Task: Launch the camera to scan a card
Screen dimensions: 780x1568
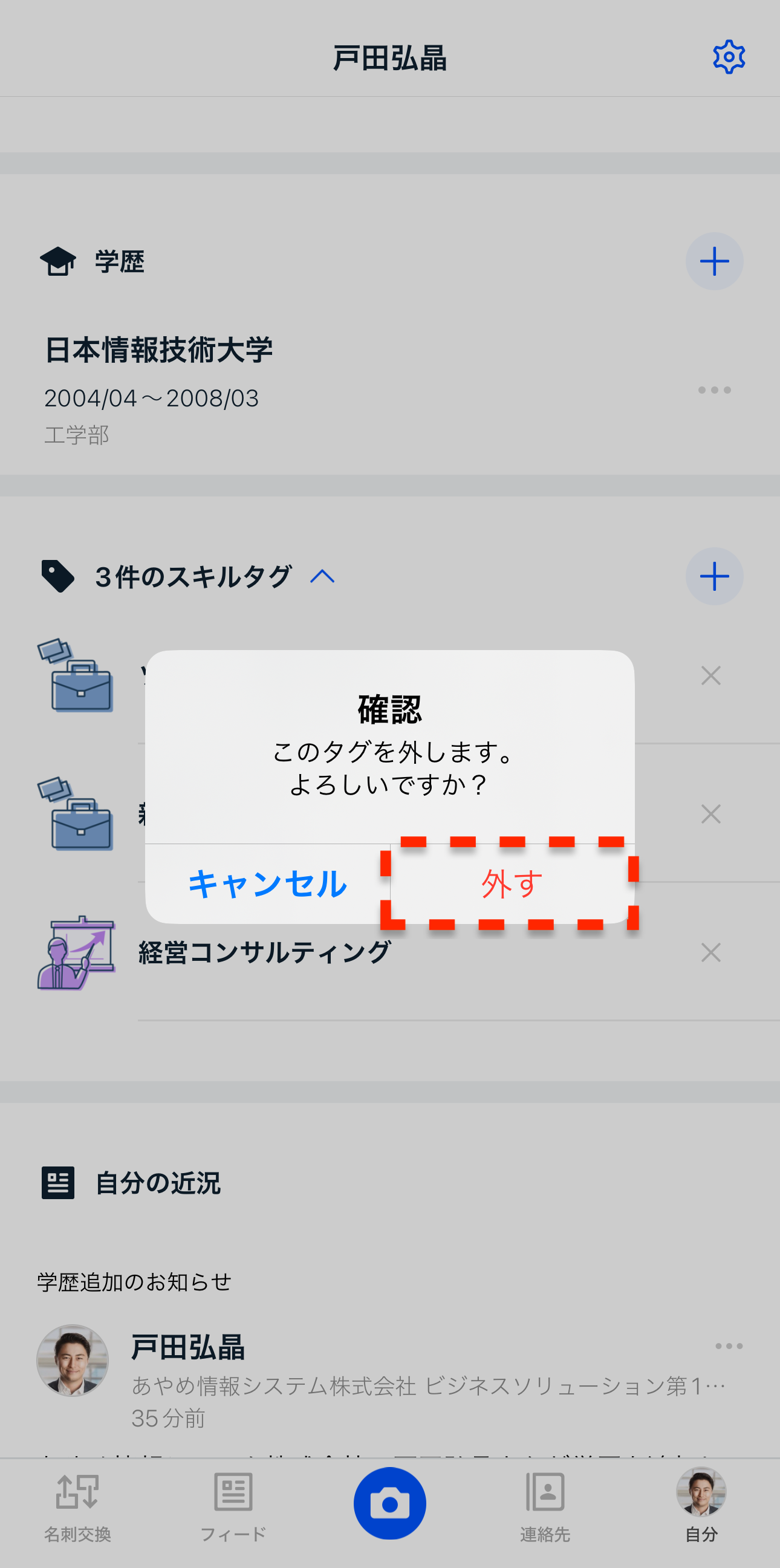Action: tap(389, 1503)
